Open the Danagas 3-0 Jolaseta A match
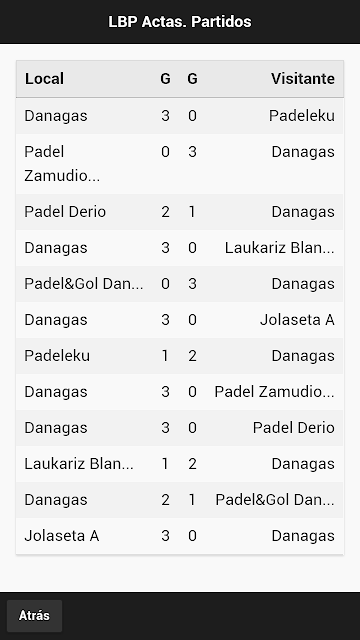360x640 pixels. (180, 320)
